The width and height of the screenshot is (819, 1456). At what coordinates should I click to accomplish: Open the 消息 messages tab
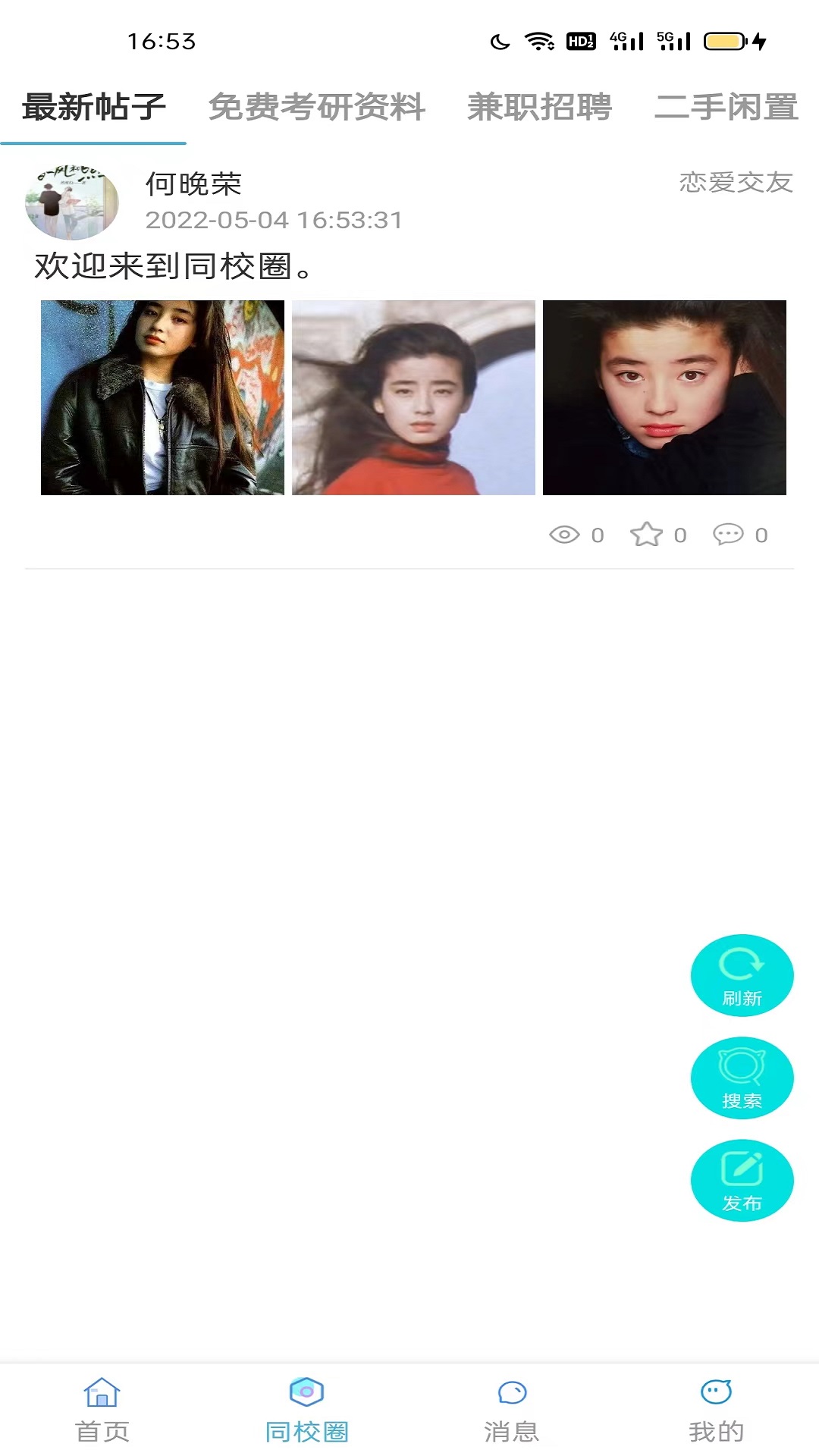512,1410
